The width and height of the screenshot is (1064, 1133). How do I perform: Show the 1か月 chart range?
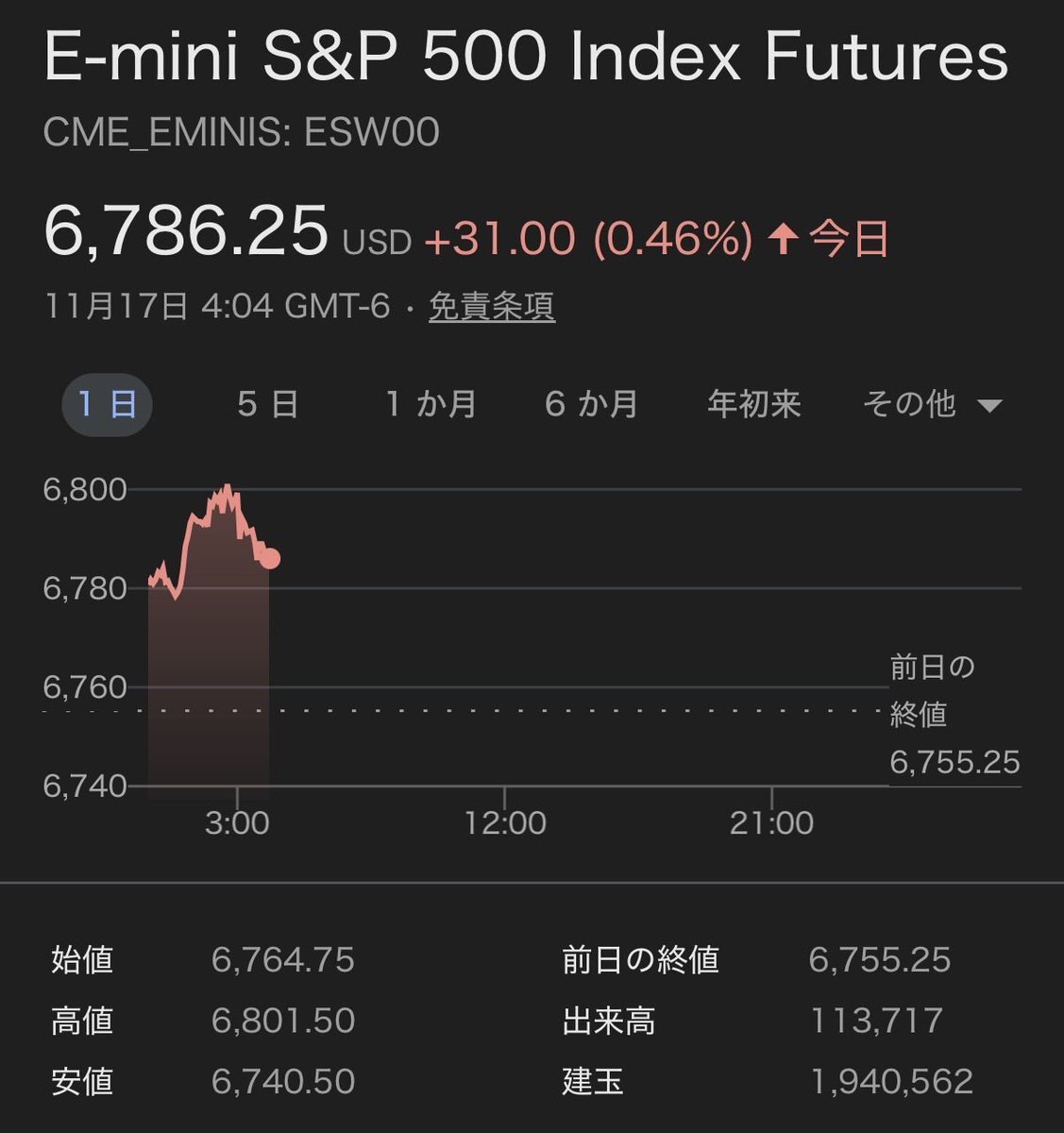point(431,405)
